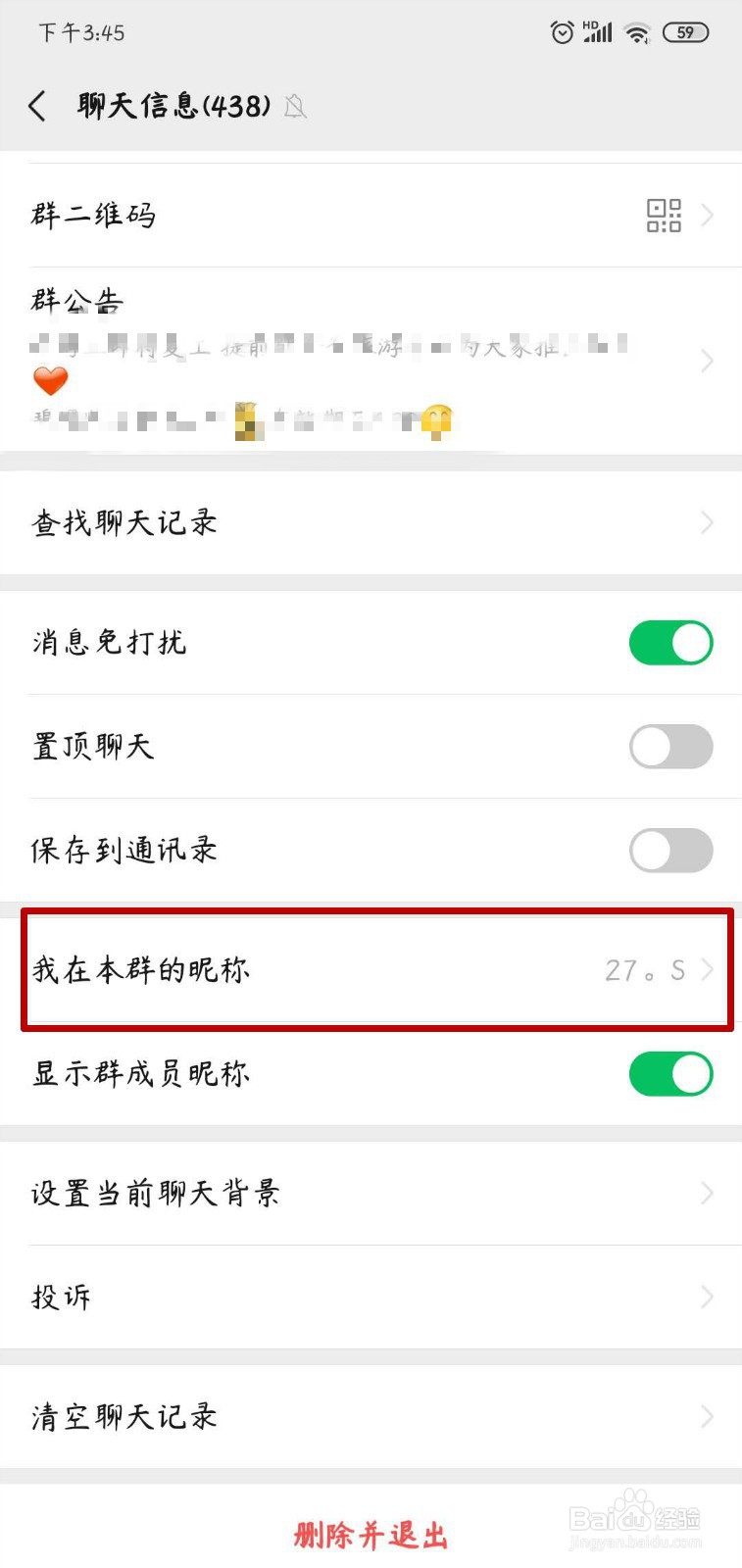This screenshot has height=1568, width=742.
Task: Open 我在本群的昵称 to edit nickname 27。S
Action: pos(372,970)
